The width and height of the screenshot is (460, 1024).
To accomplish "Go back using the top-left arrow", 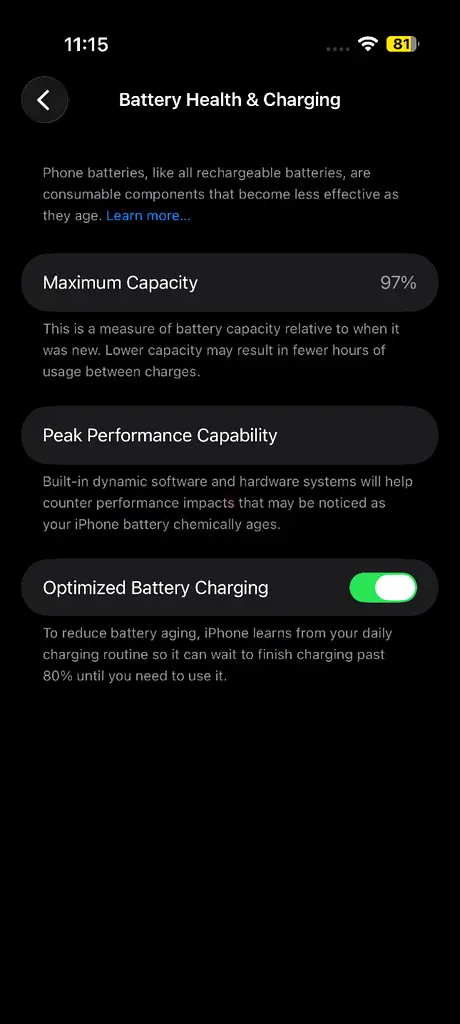I will click(44, 100).
